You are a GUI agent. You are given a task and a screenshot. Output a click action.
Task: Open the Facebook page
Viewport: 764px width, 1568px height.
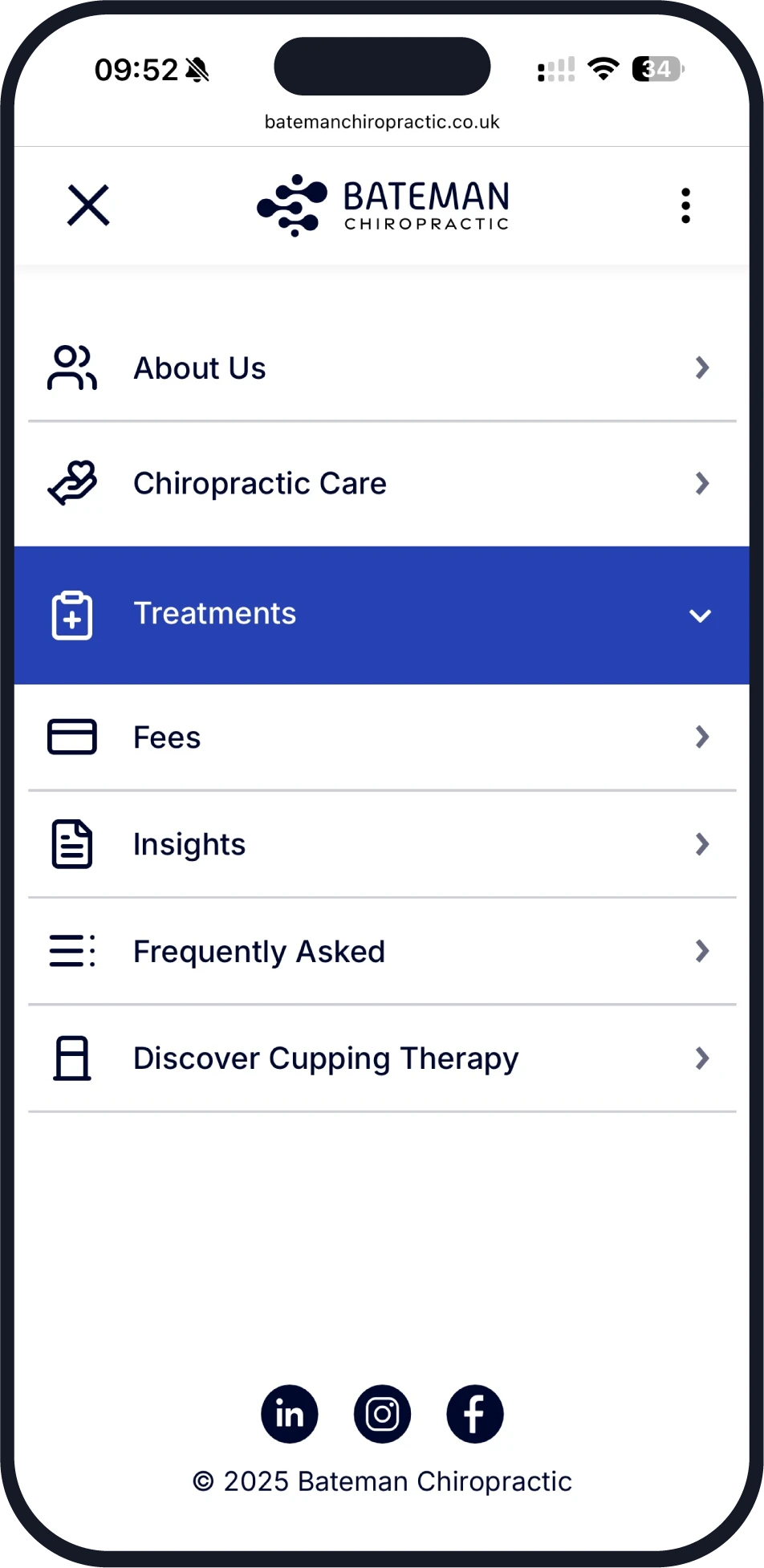coord(474,1414)
